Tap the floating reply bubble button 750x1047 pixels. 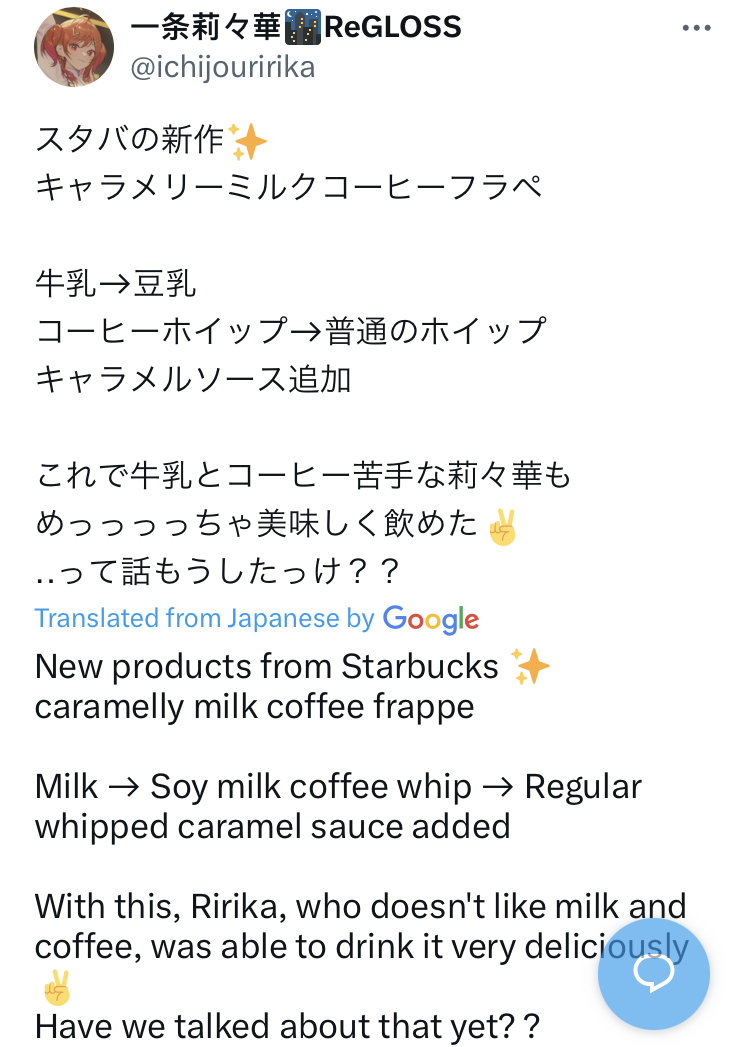coord(654,973)
